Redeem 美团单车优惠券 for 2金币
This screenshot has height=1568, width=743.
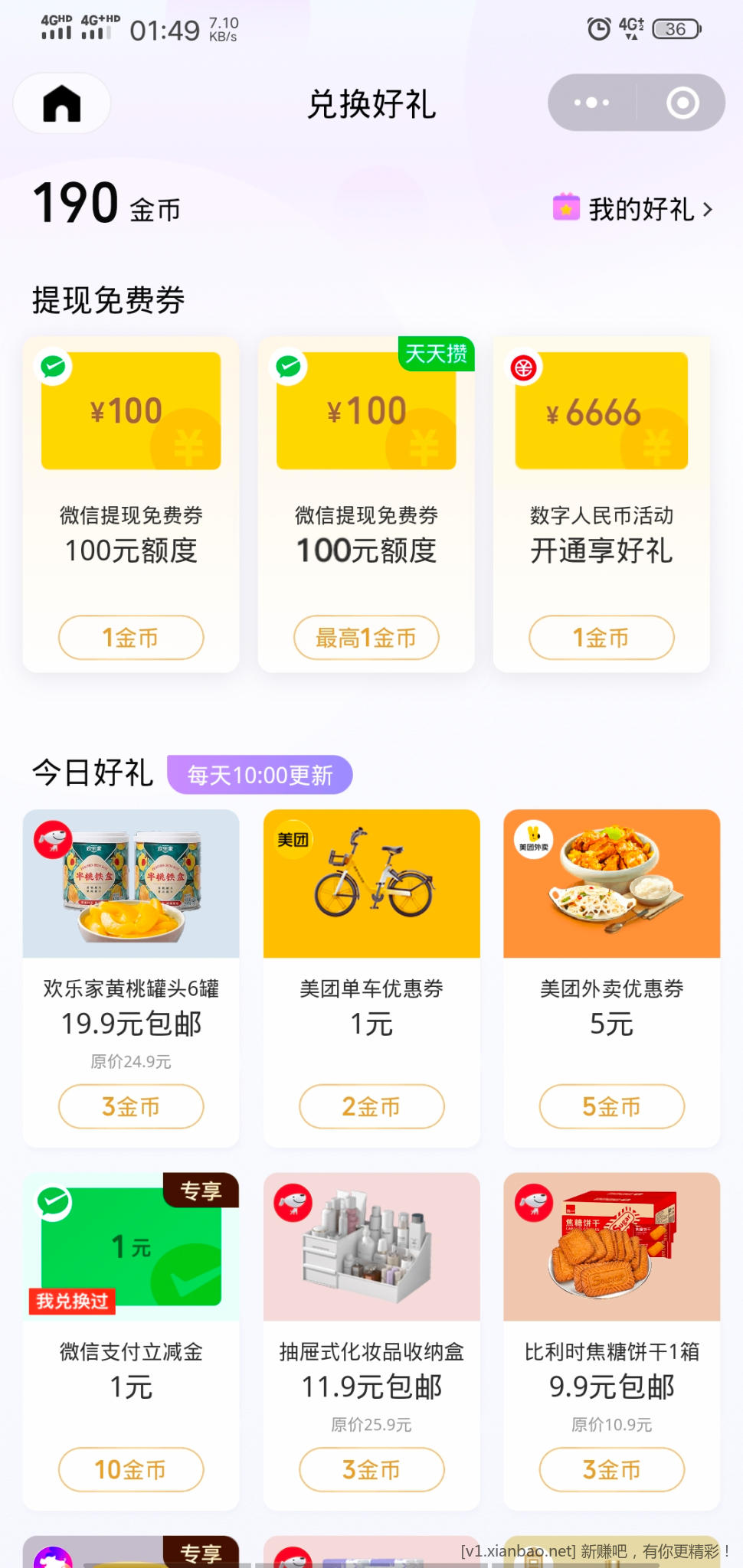(371, 1106)
